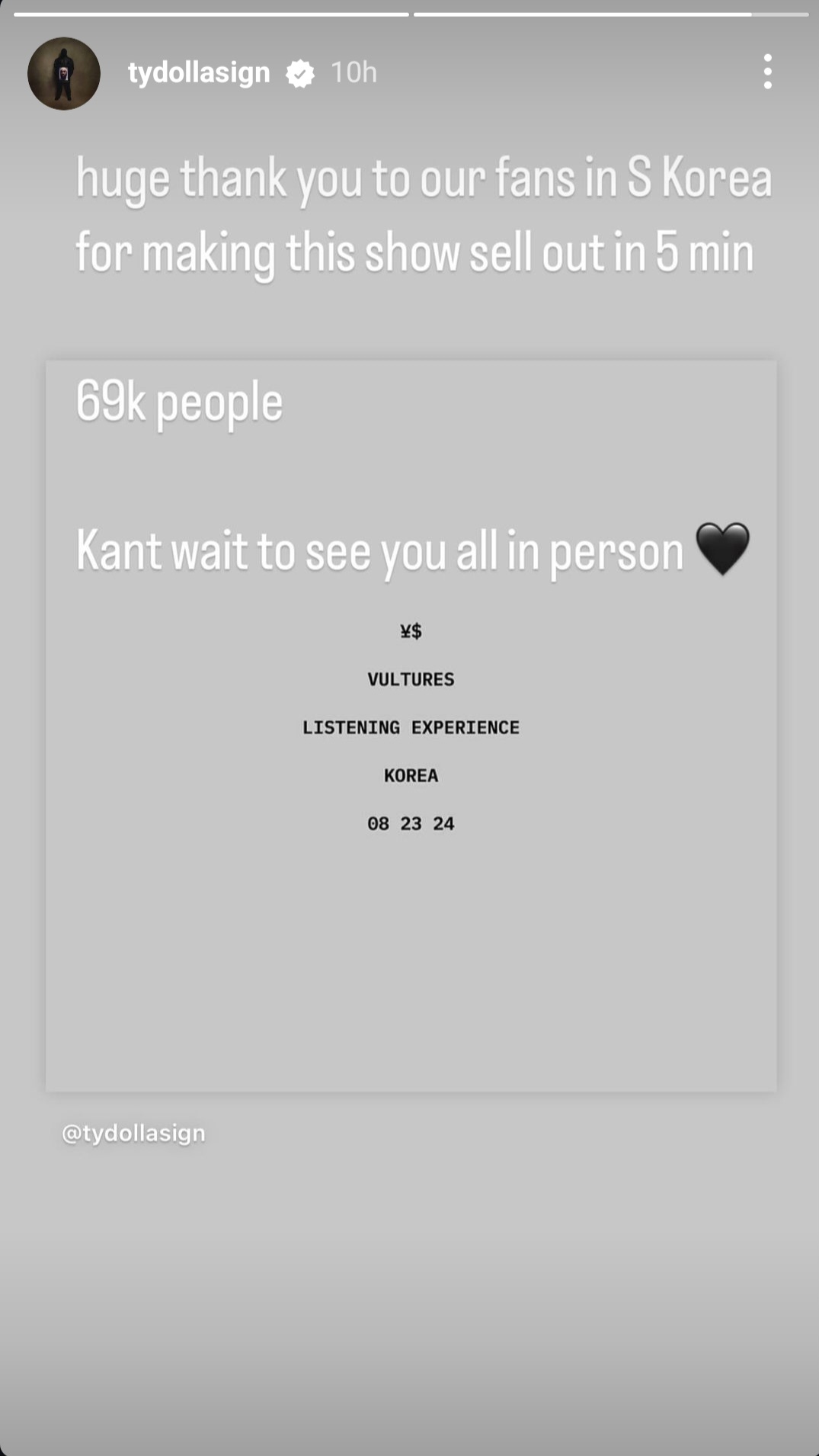Open the story overflow menu
This screenshot has width=819, height=1456.
[767, 72]
